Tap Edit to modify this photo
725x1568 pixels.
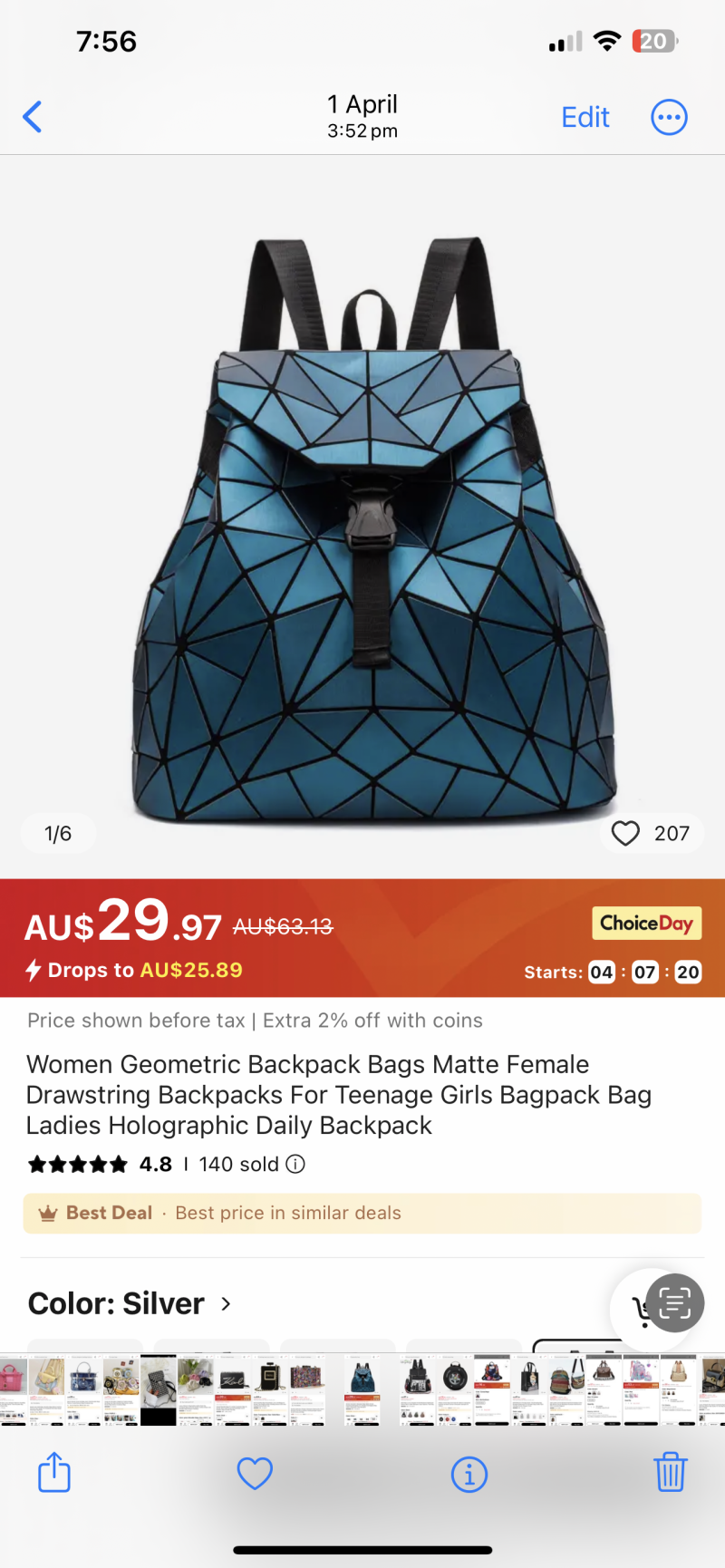click(585, 117)
